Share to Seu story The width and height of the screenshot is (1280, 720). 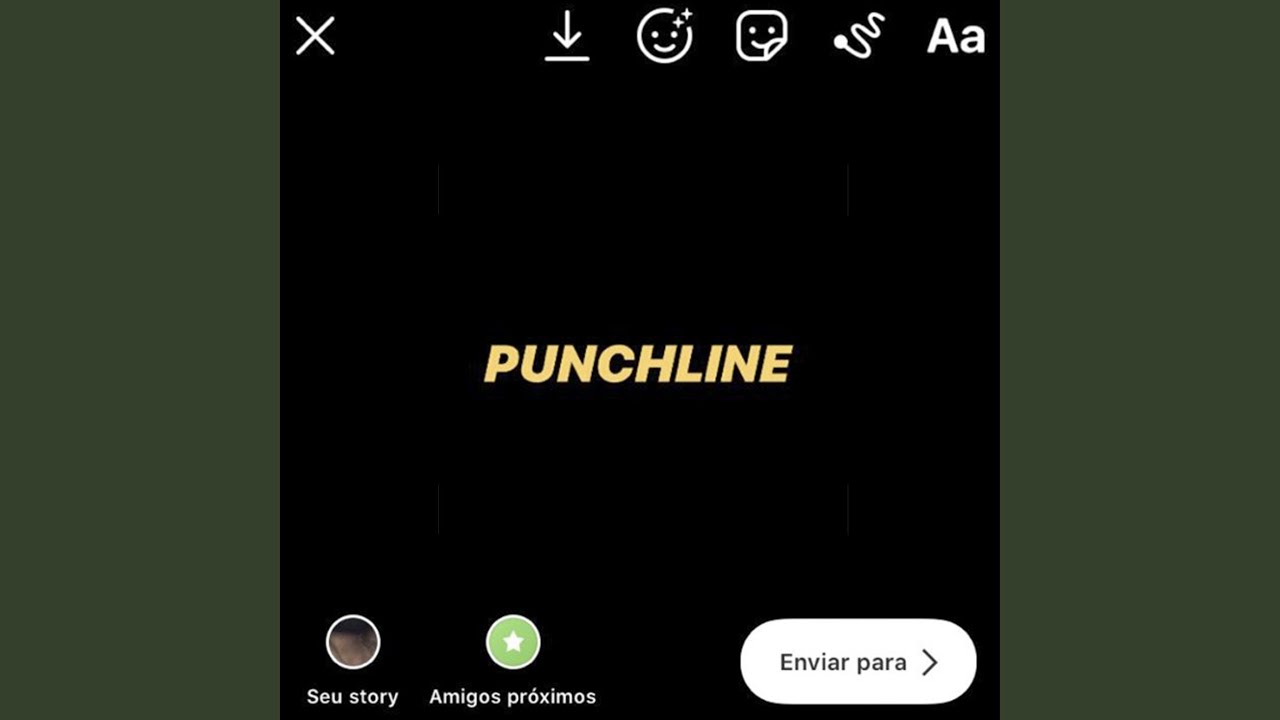point(353,642)
